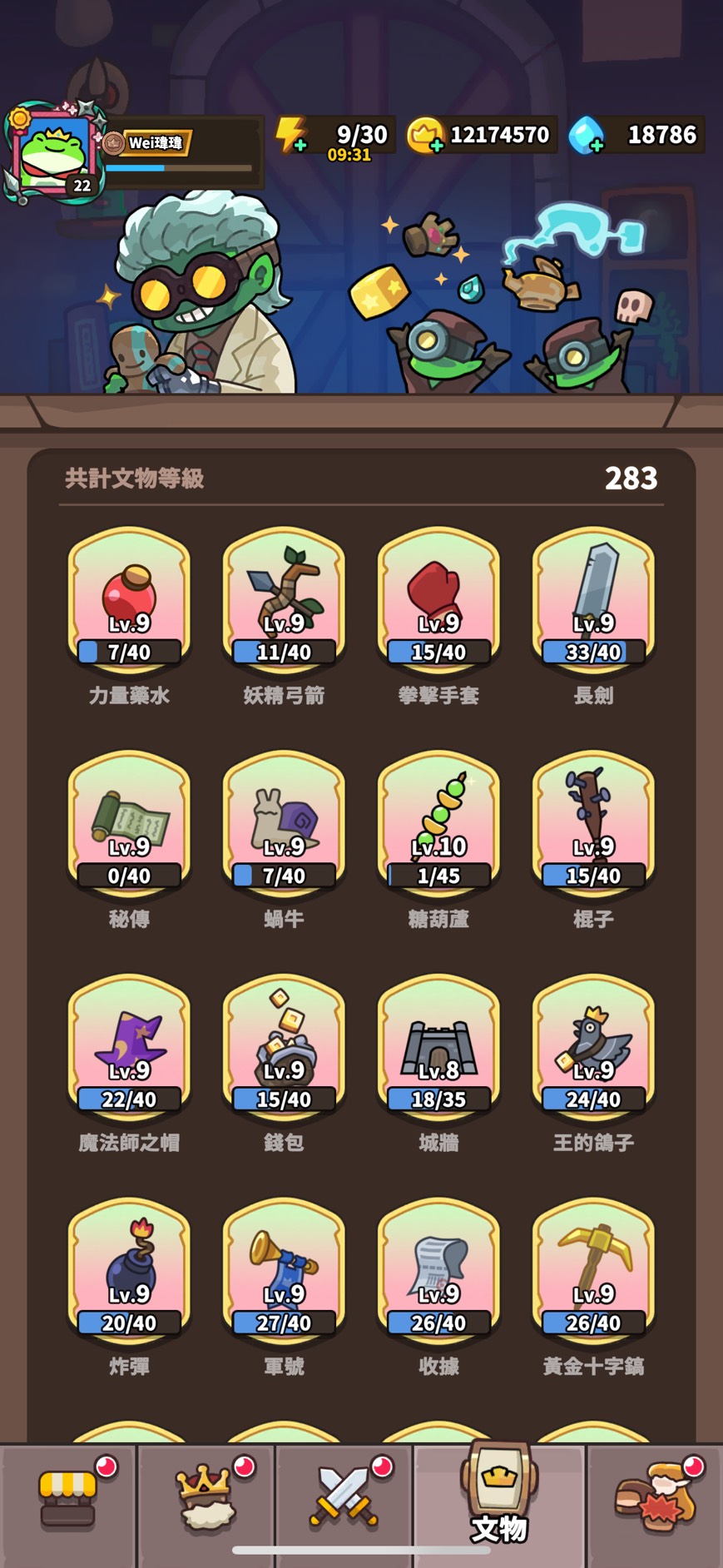View the 錢包 relic details
Viewport: 723px width, 1568px height.
pyautogui.click(x=284, y=1045)
